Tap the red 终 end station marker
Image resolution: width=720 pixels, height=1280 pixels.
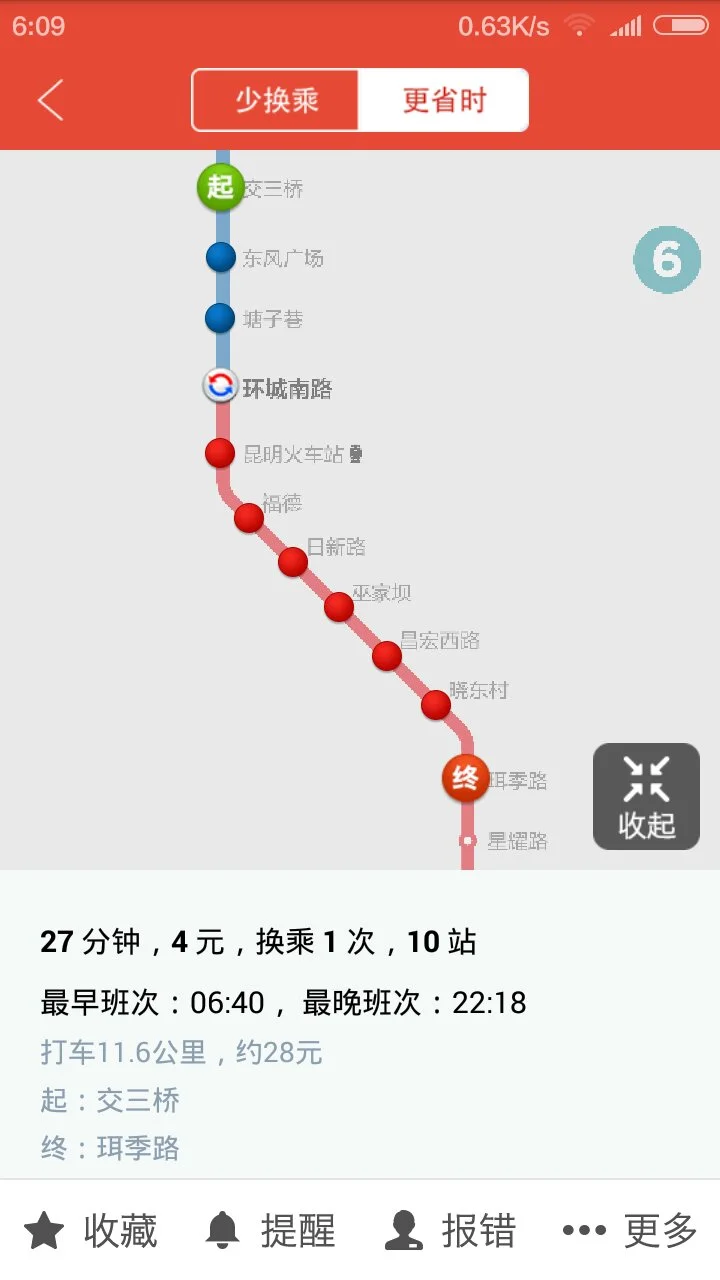pyautogui.click(x=464, y=779)
